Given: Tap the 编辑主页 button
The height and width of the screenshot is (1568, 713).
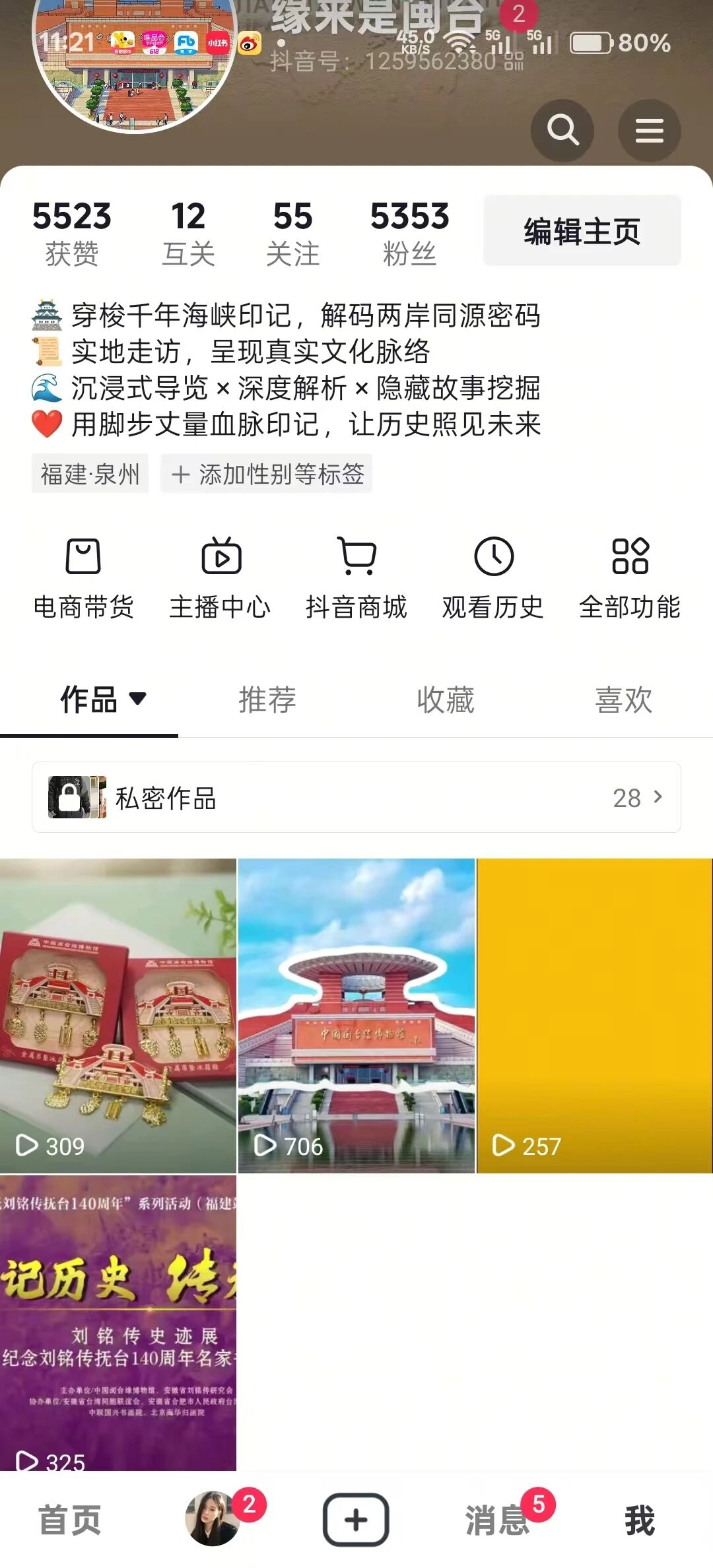Looking at the screenshot, I should tap(582, 231).
